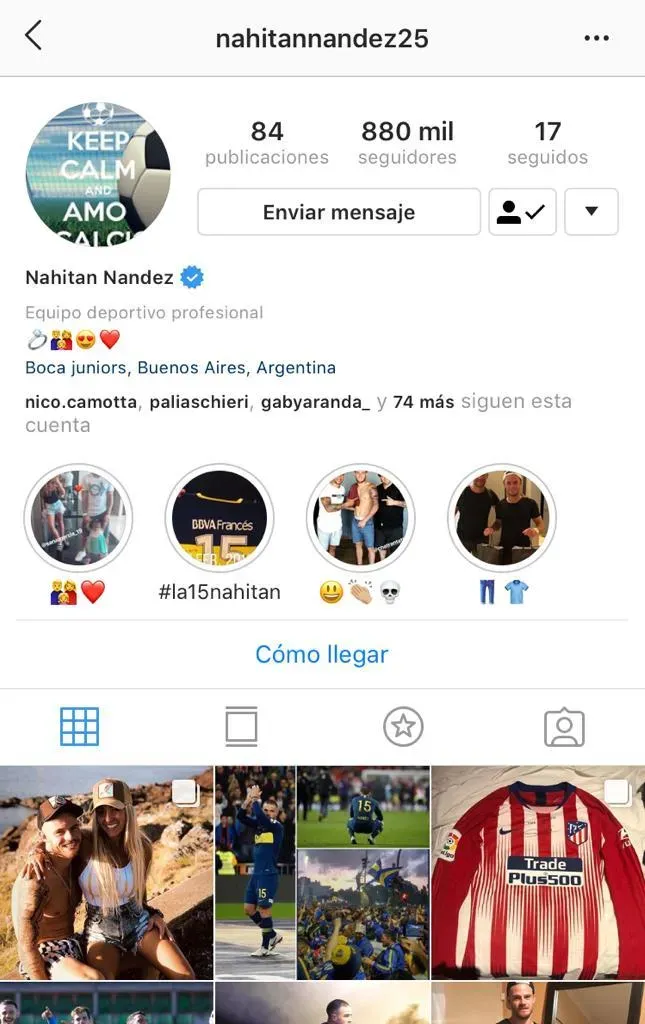Go back using the top-left arrow
This screenshot has width=645, height=1024.
34,37
